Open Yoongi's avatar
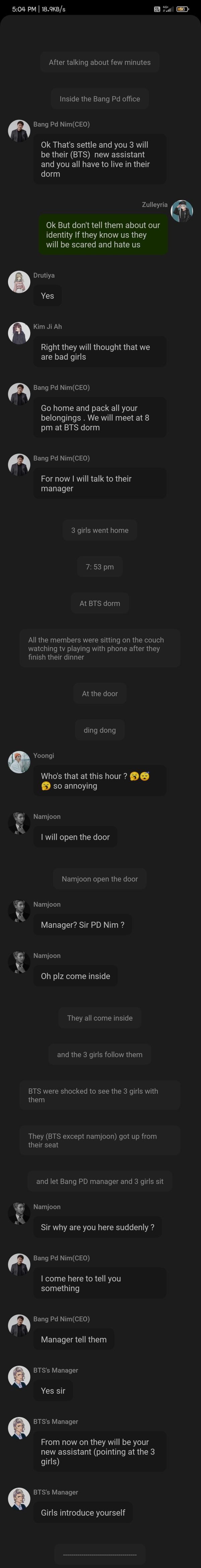Image resolution: width=201 pixels, height=1568 pixels. [x=19, y=762]
